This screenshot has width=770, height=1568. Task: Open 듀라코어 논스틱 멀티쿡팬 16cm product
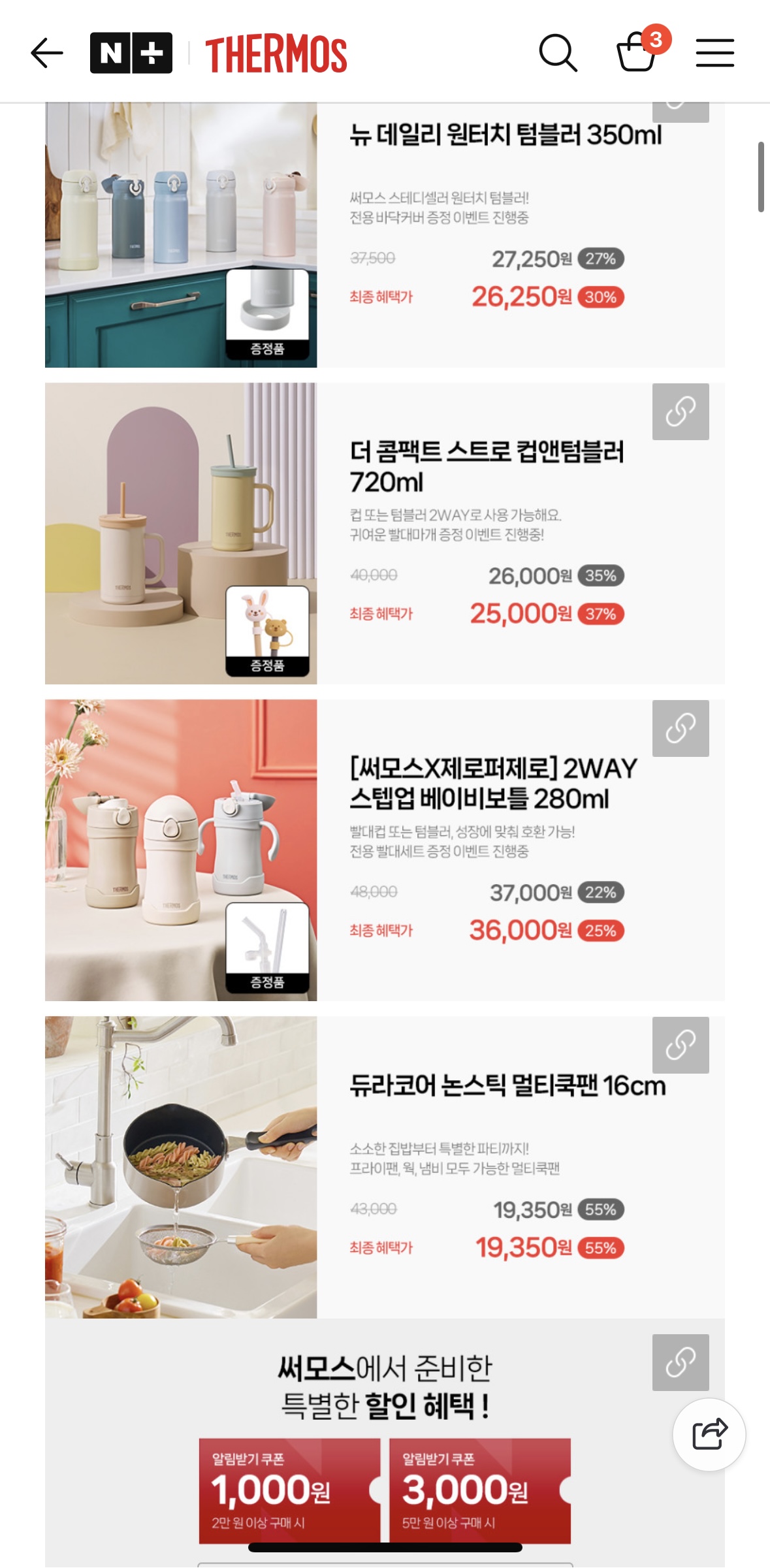coord(507,1086)
